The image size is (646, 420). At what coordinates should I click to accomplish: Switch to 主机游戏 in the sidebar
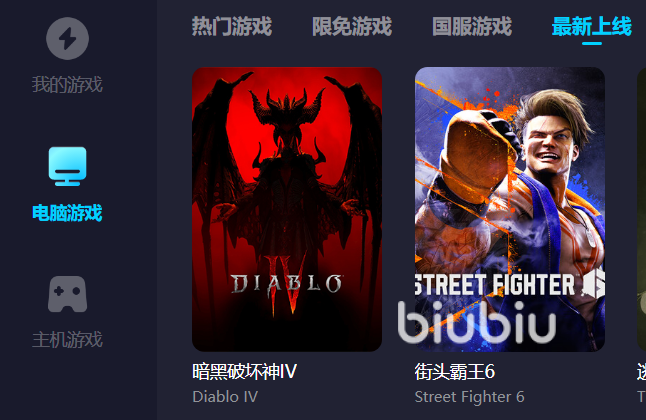(67, 311)
